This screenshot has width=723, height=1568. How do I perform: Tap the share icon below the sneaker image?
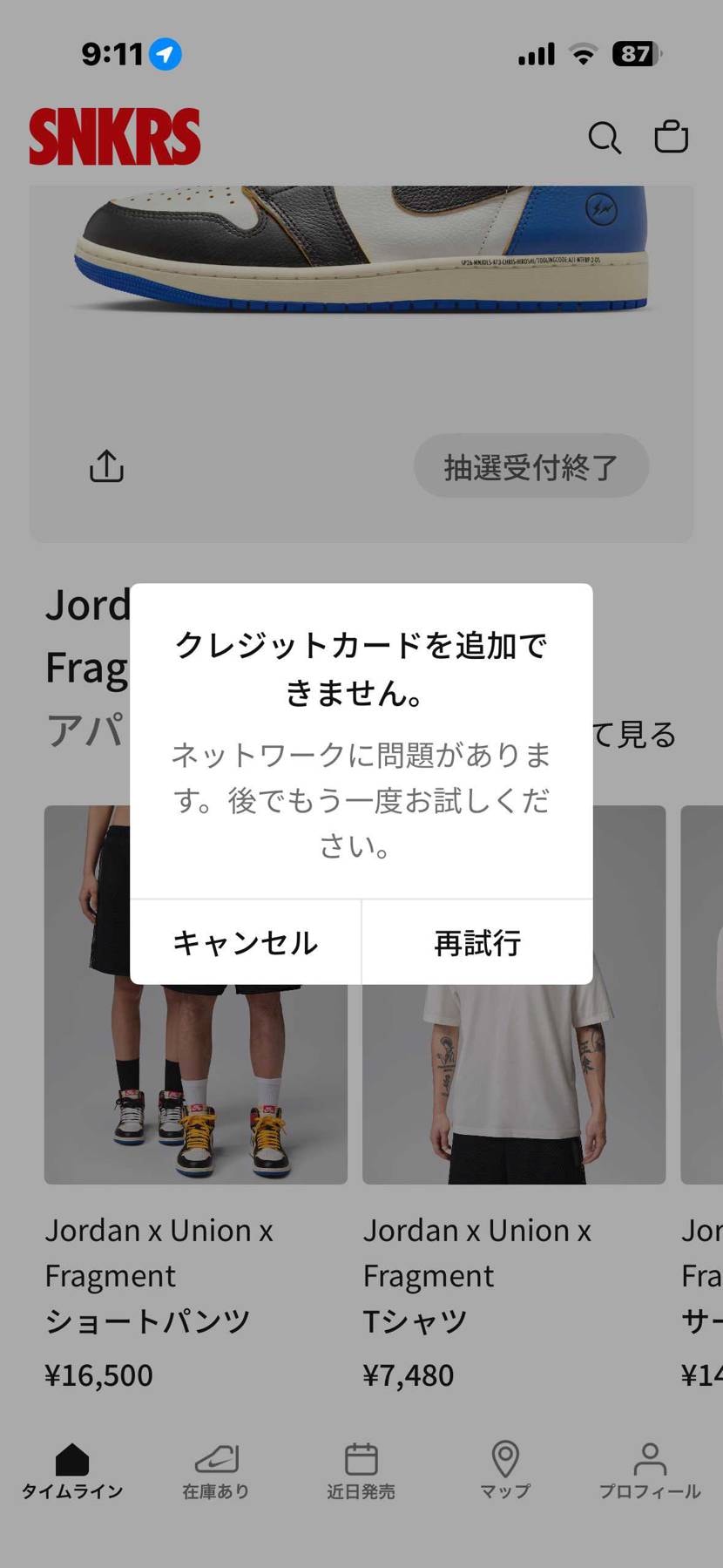pyautogui.click(x=105, y=466)
